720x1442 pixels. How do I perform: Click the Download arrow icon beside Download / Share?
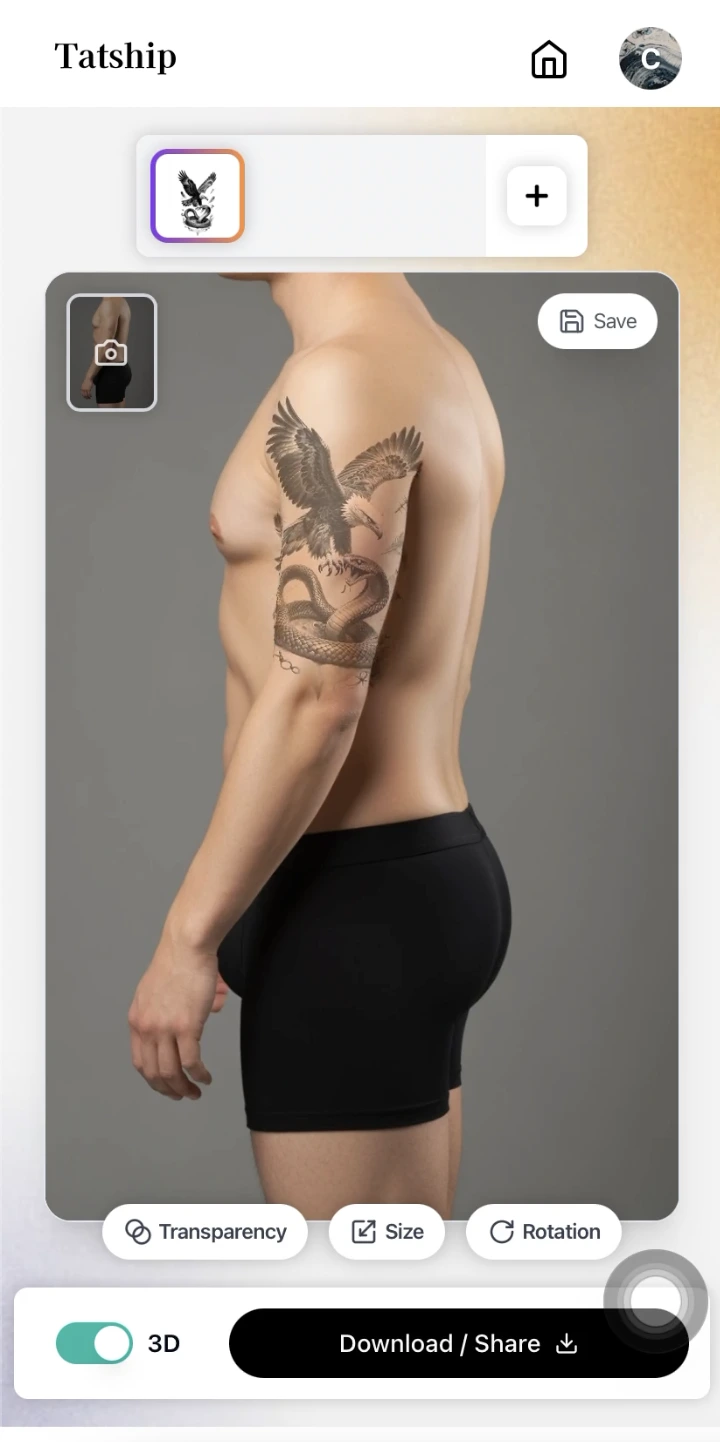(x=568, y=1344)
